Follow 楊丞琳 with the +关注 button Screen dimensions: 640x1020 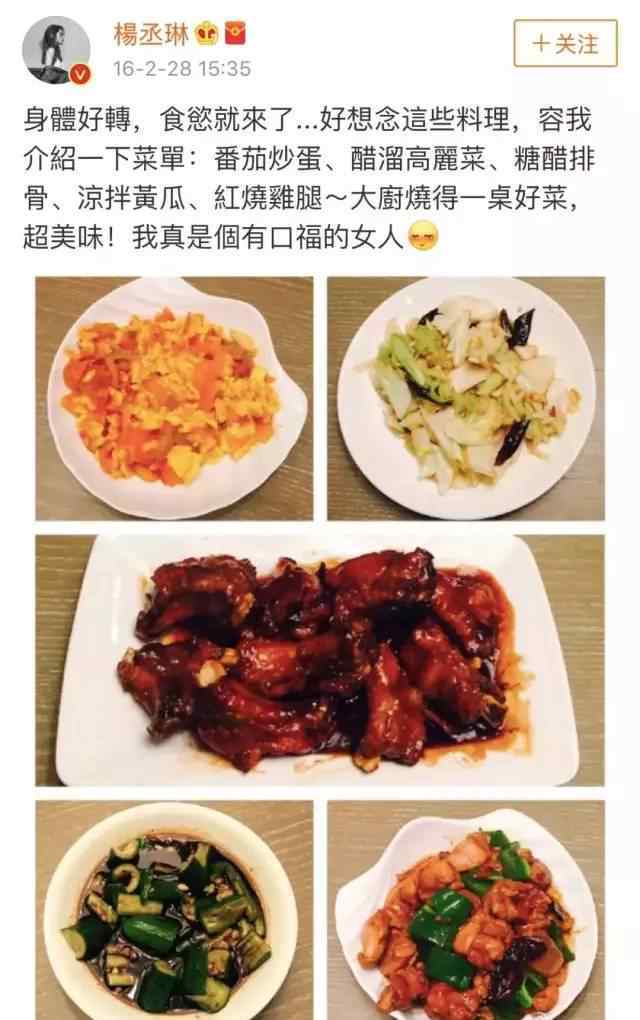(x=565, y=44)
